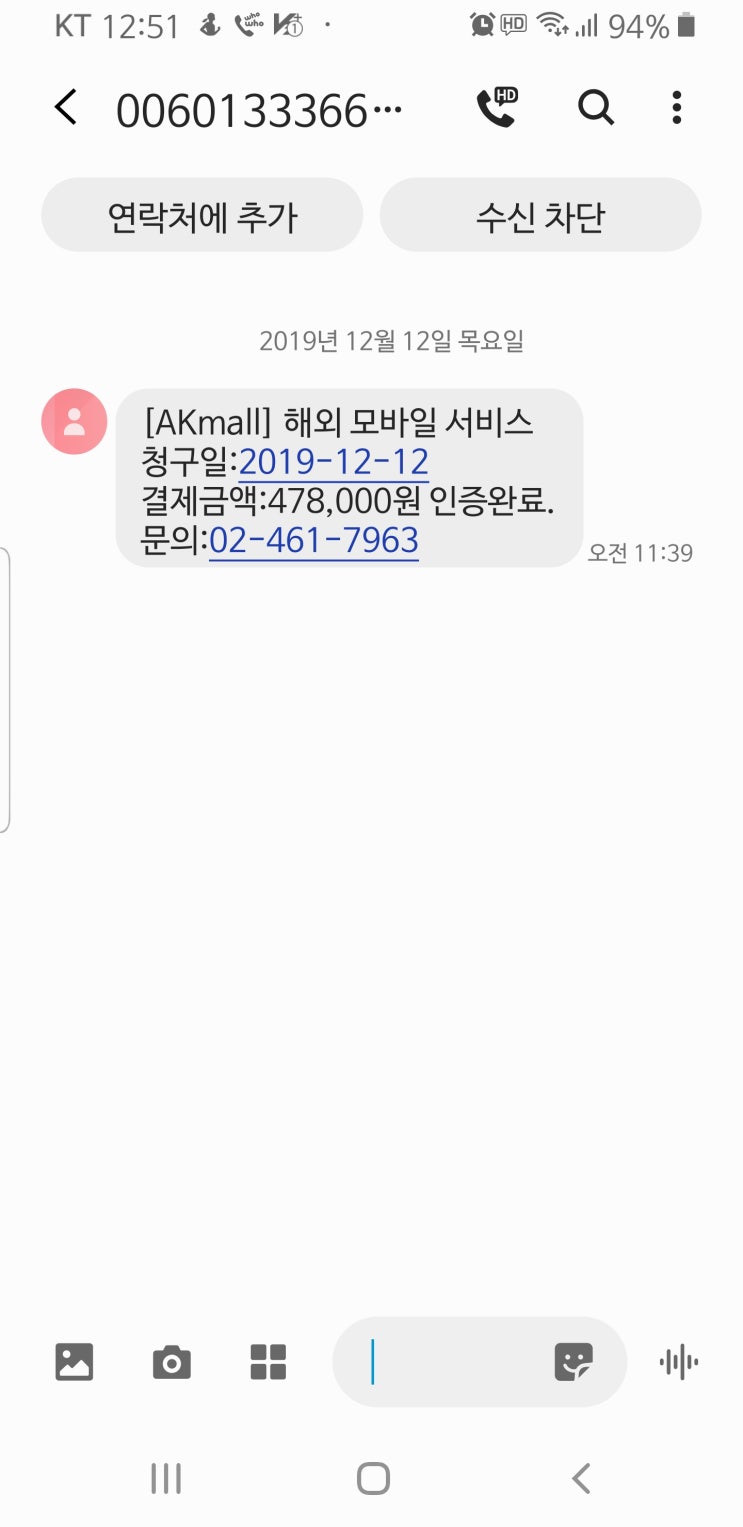Viewport: 743px width, 1527px height.
Task: Open the search icon in the toolbar
Action: (x=596, y=107)
